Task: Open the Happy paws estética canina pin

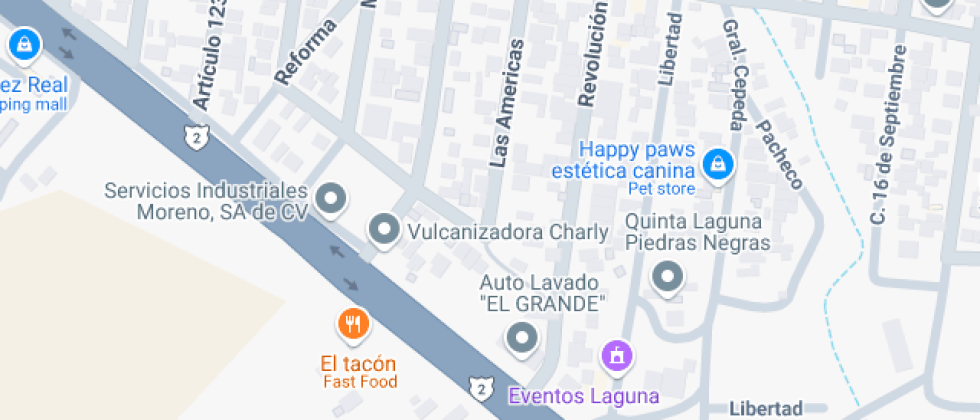Action: 716,163
